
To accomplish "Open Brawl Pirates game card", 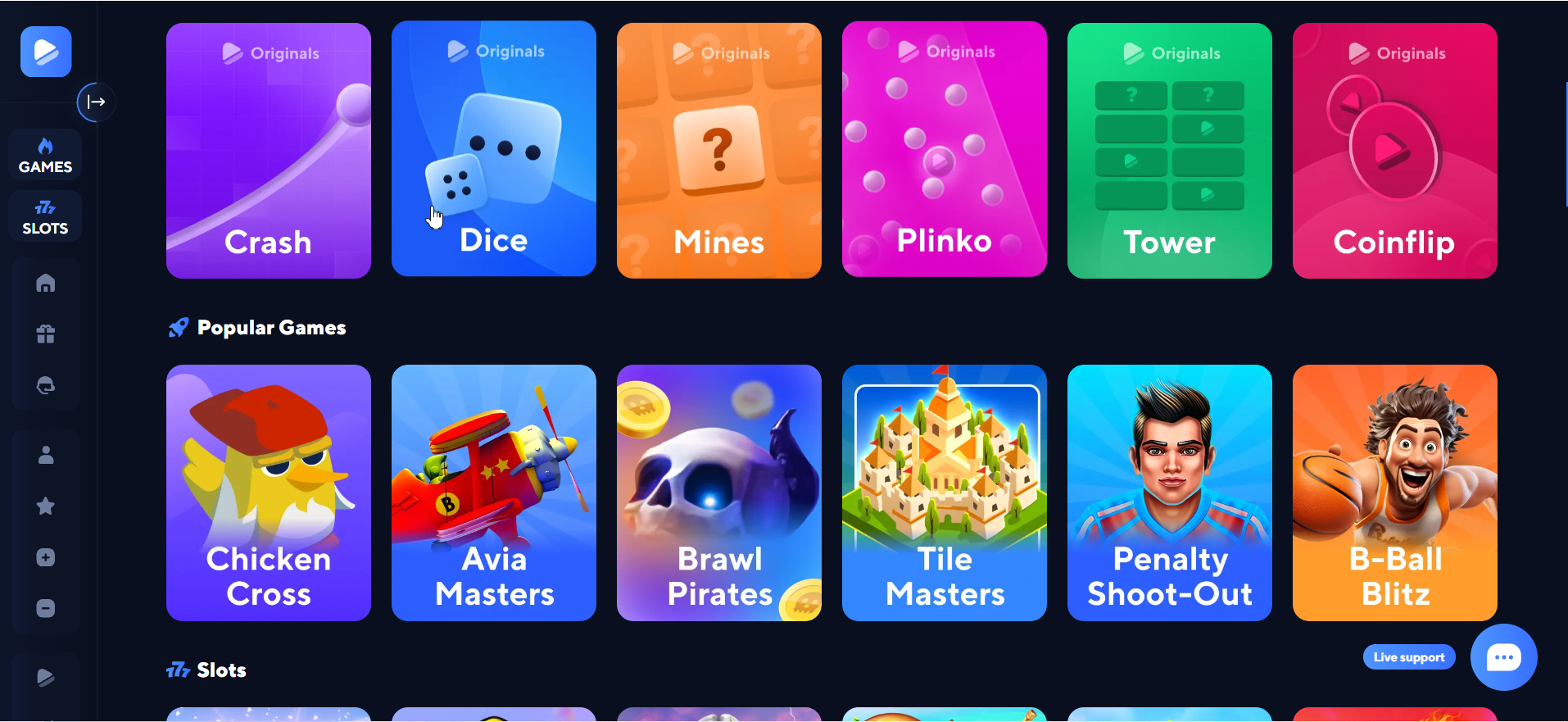I will coord(718,493).
